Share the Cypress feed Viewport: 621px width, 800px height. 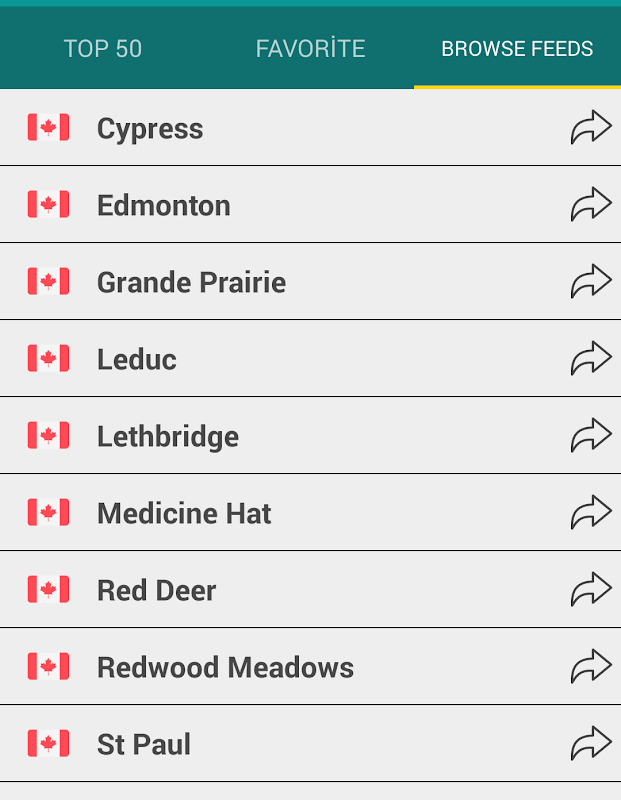point(590,128)
